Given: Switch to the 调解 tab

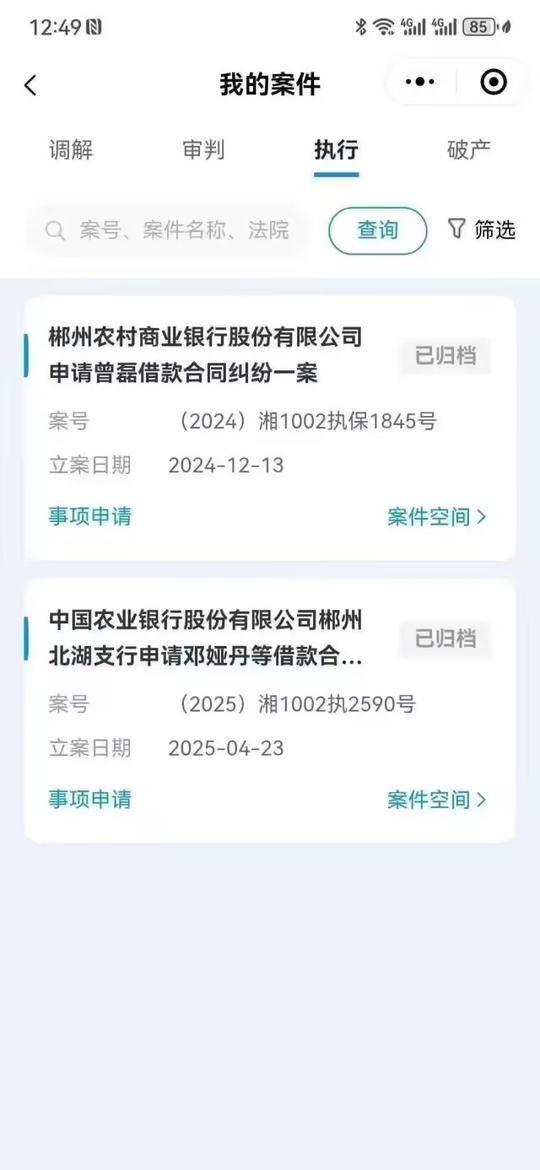Looking at the screenshot, I should pos(71,149).
